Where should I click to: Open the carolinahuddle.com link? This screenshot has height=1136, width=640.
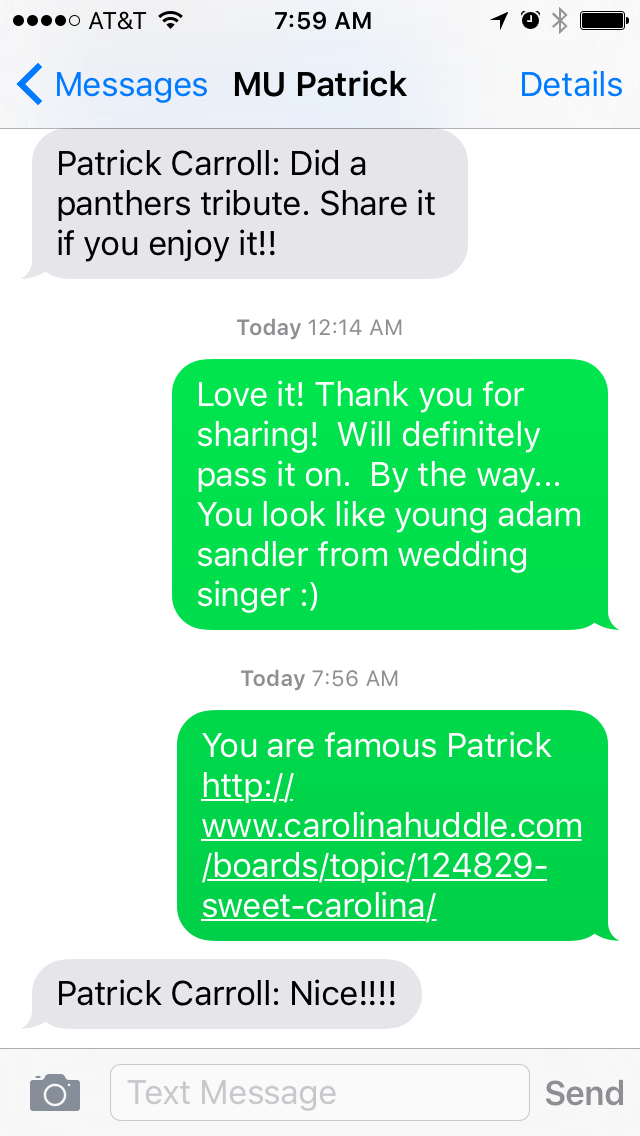click(x=391, y=846)
